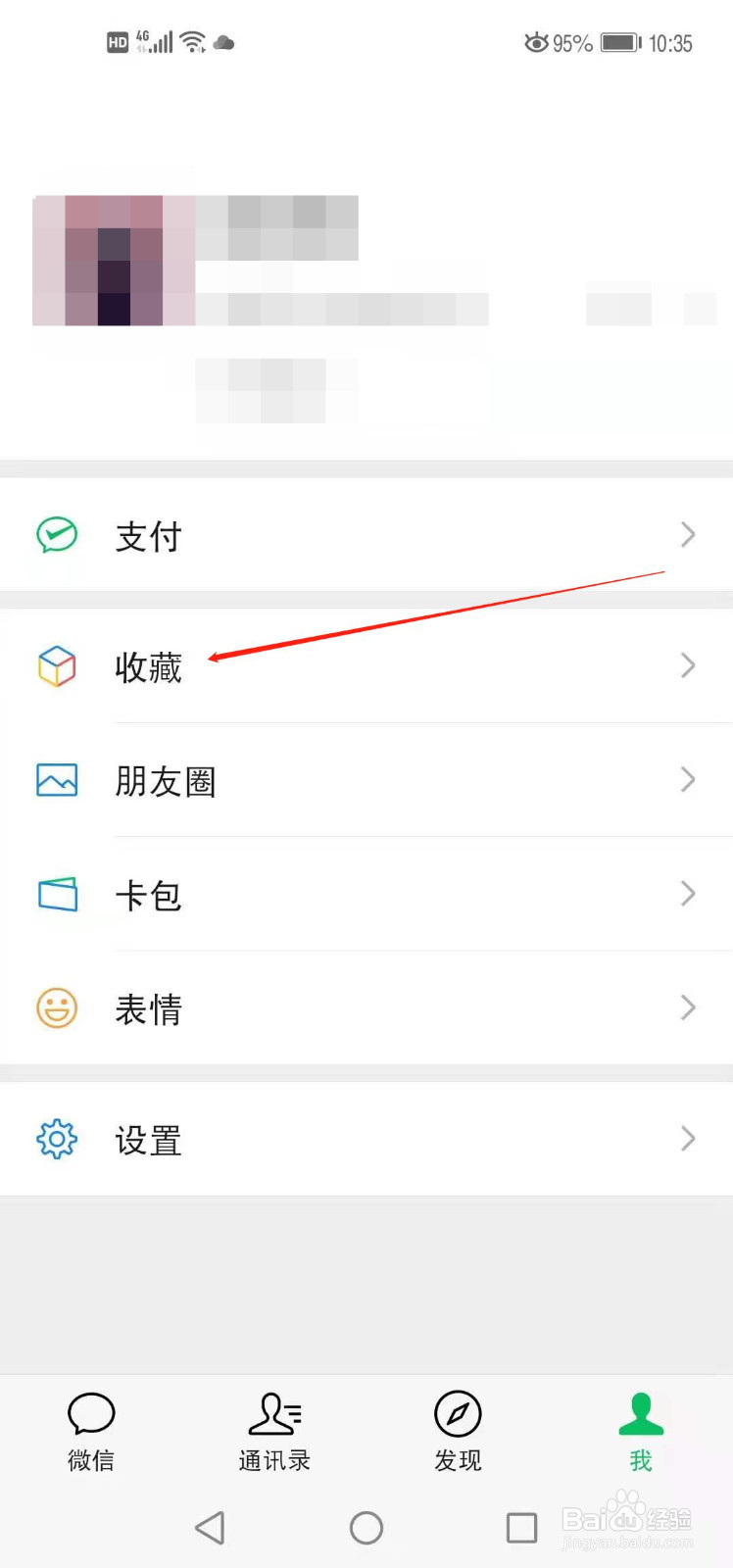Expand the 设置 row chevron
The image size is (733, 1568).
(687, 1139)
